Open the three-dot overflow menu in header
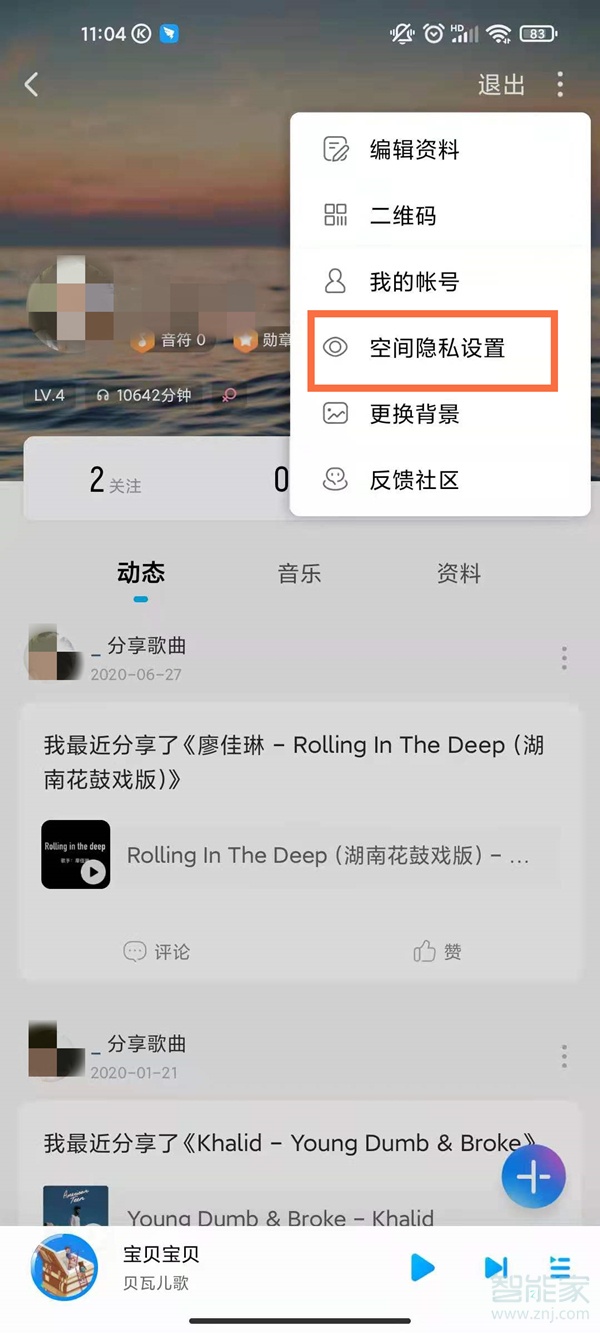600x1333 pixels. pos(560,85)
